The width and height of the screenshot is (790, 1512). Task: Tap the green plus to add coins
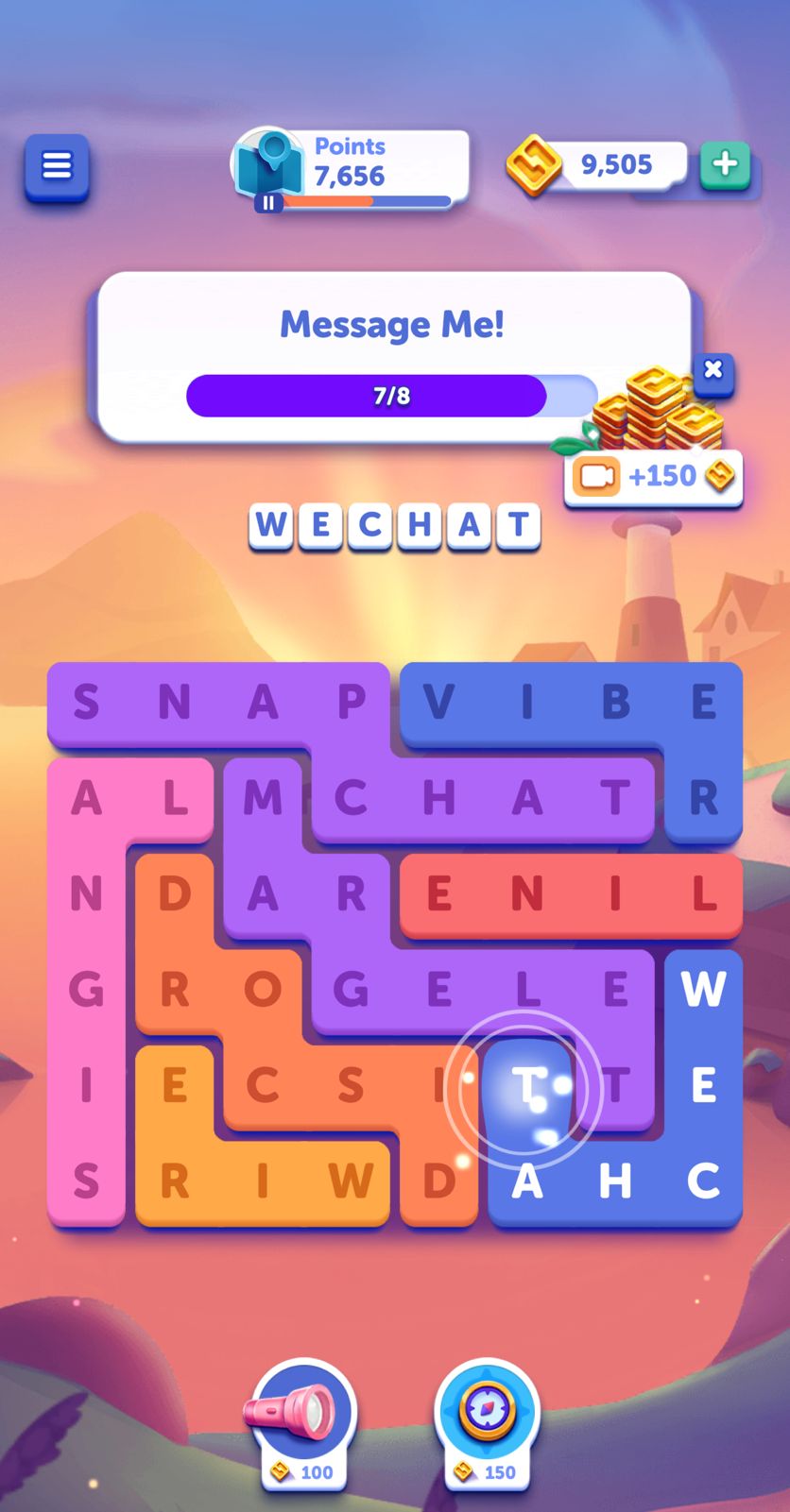[x=725, y=164]
